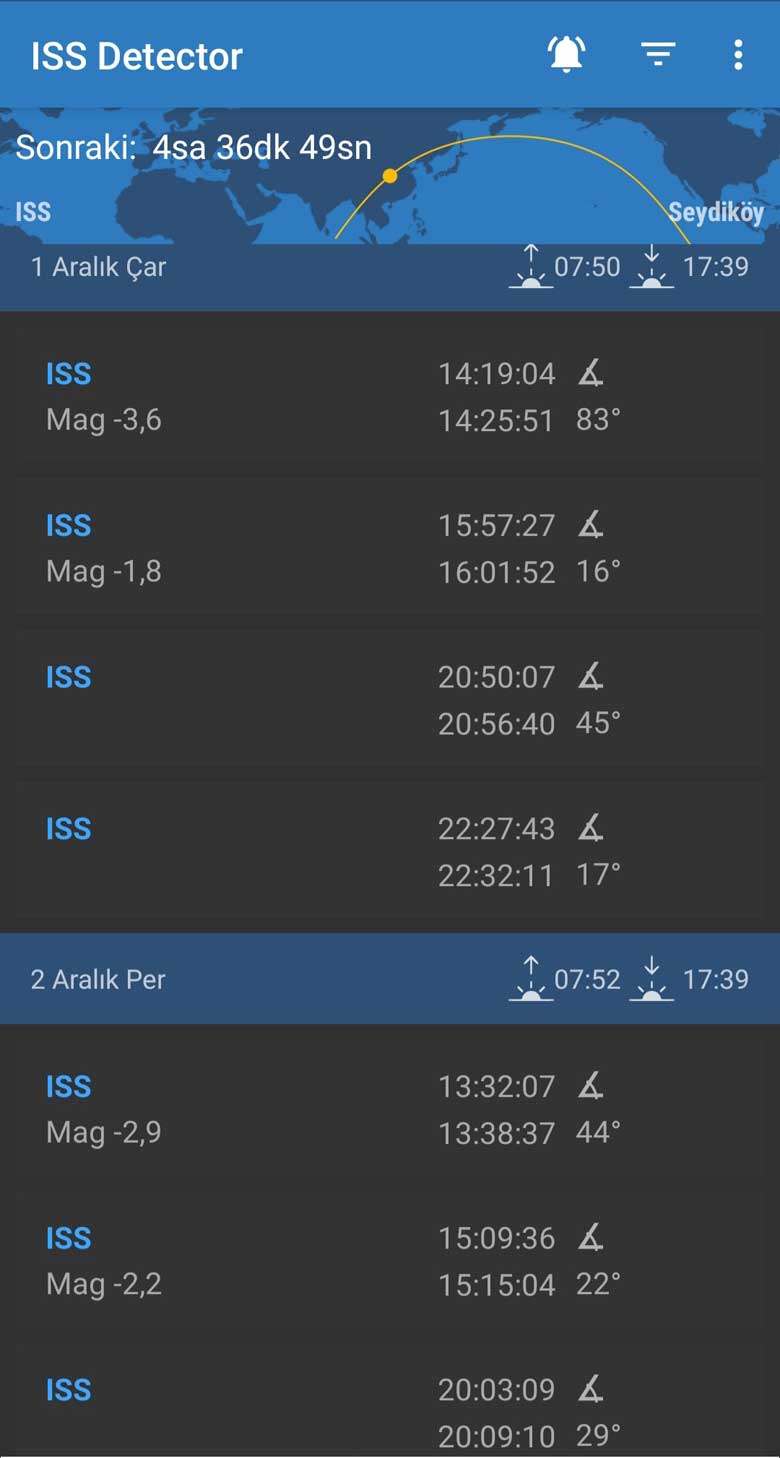Tap the sunrise icon showing 07:50
780x1458 pixels.
tap(532, 268)
